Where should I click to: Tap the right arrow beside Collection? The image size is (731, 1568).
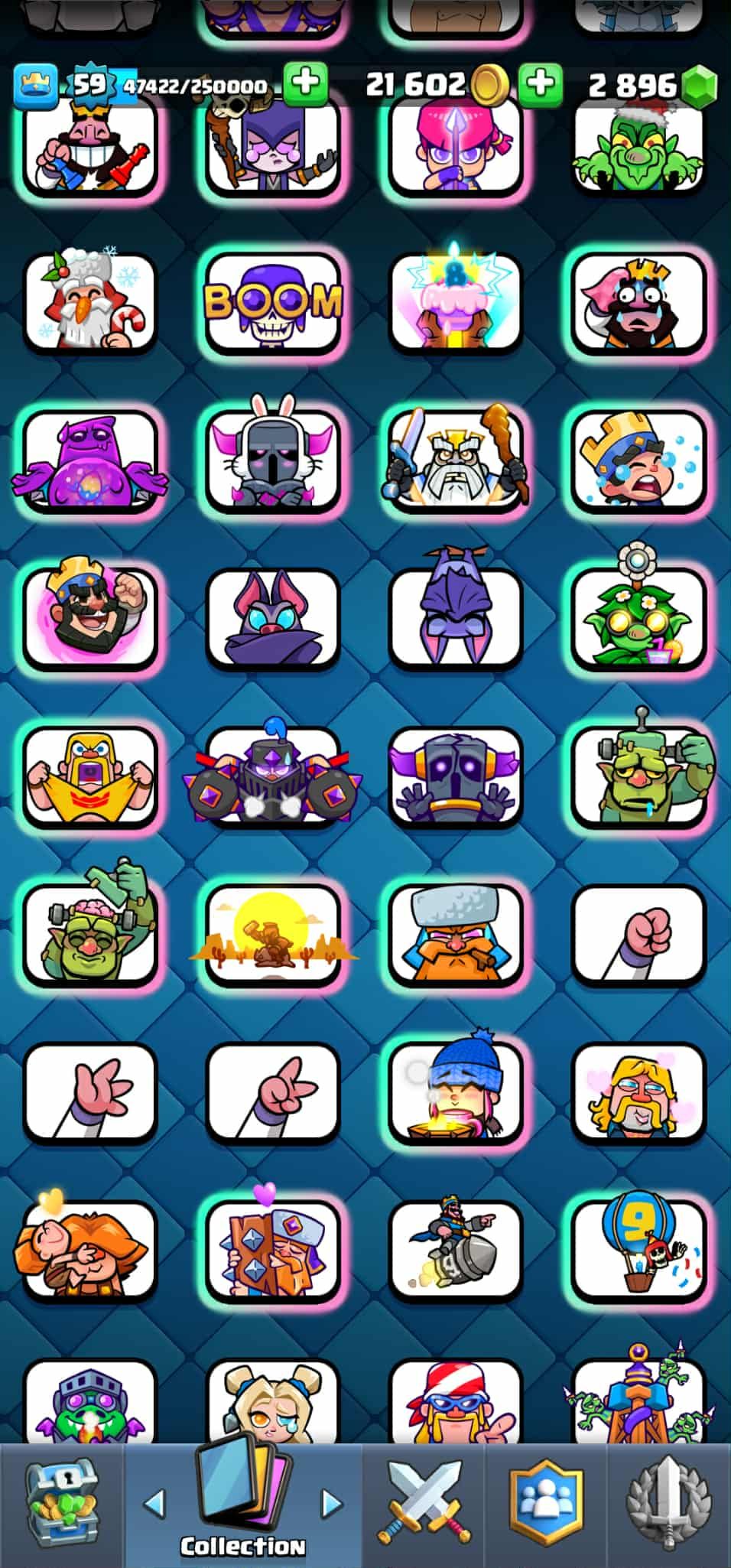tap(331, 1503)
